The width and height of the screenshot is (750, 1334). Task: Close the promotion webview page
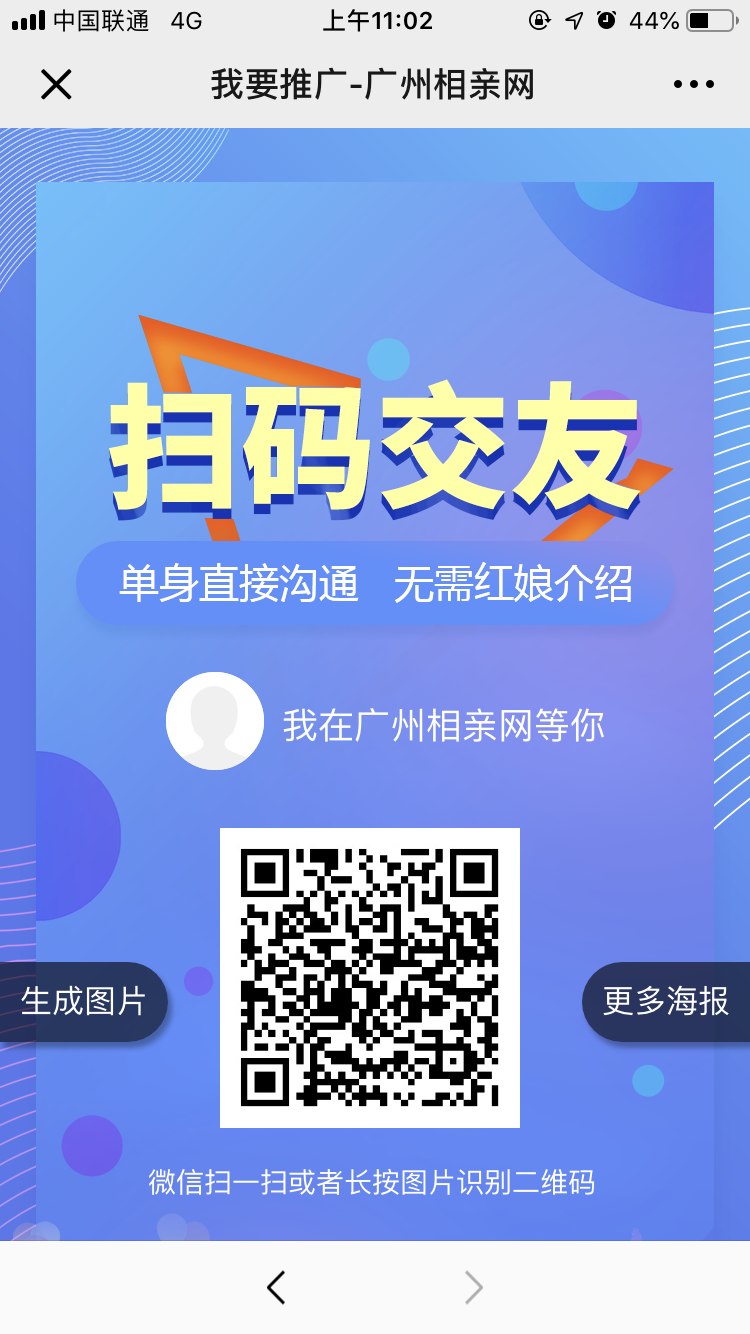56,85
